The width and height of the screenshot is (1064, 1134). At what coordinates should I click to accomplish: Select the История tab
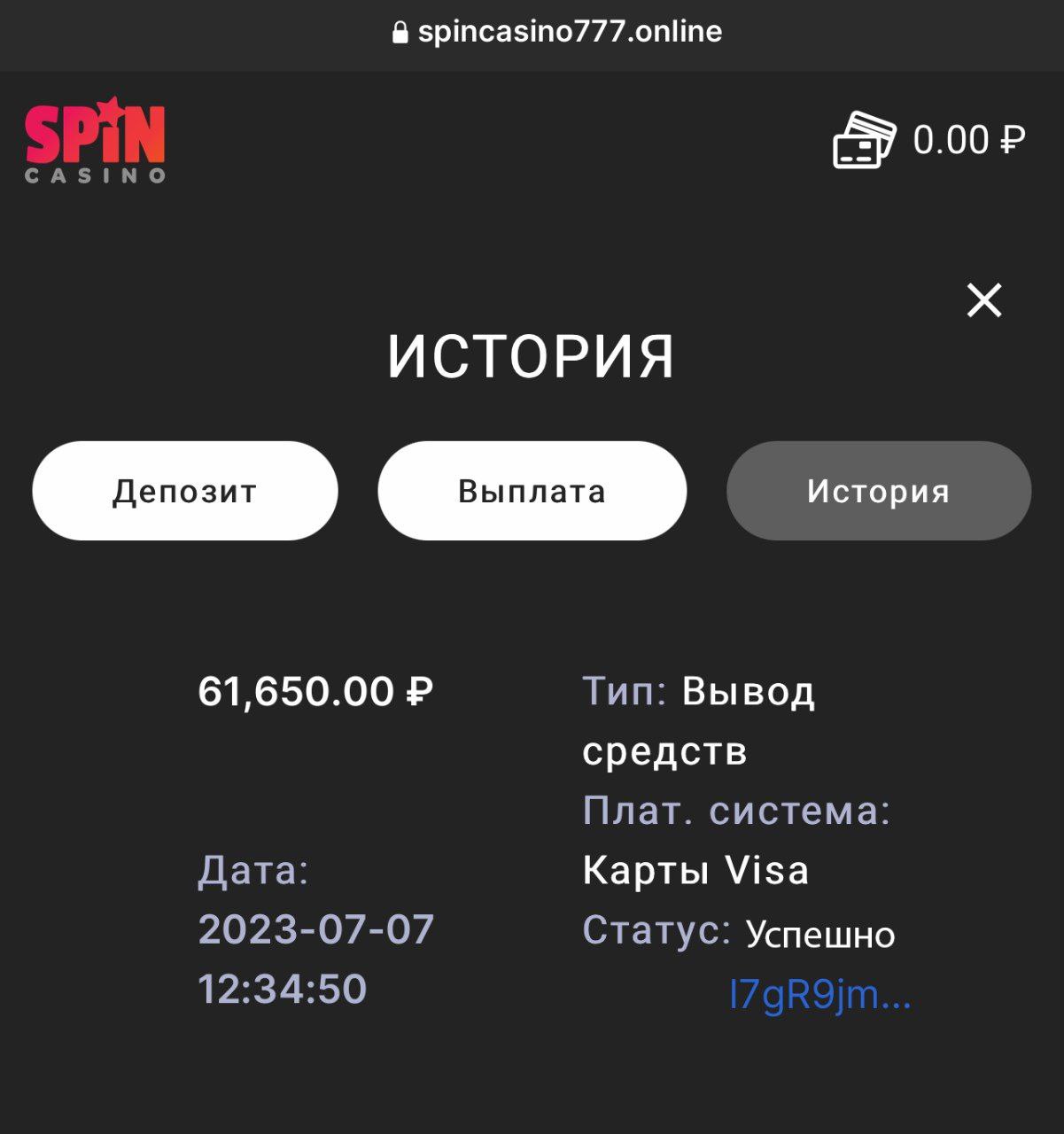(x=878, y=491)
